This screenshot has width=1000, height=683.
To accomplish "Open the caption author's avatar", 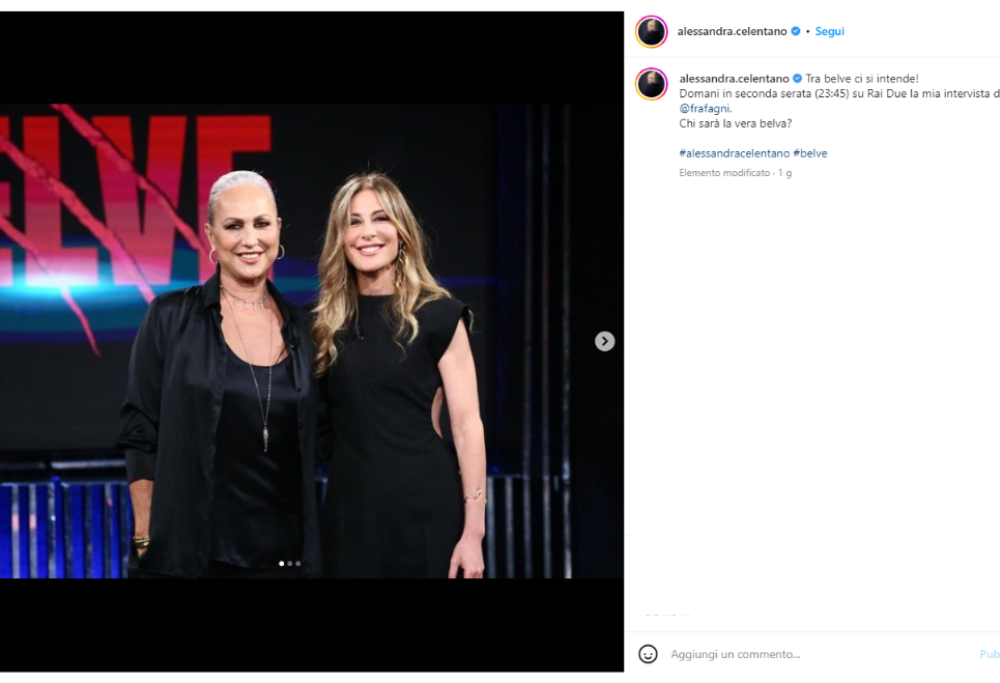I will coord(651,84).
